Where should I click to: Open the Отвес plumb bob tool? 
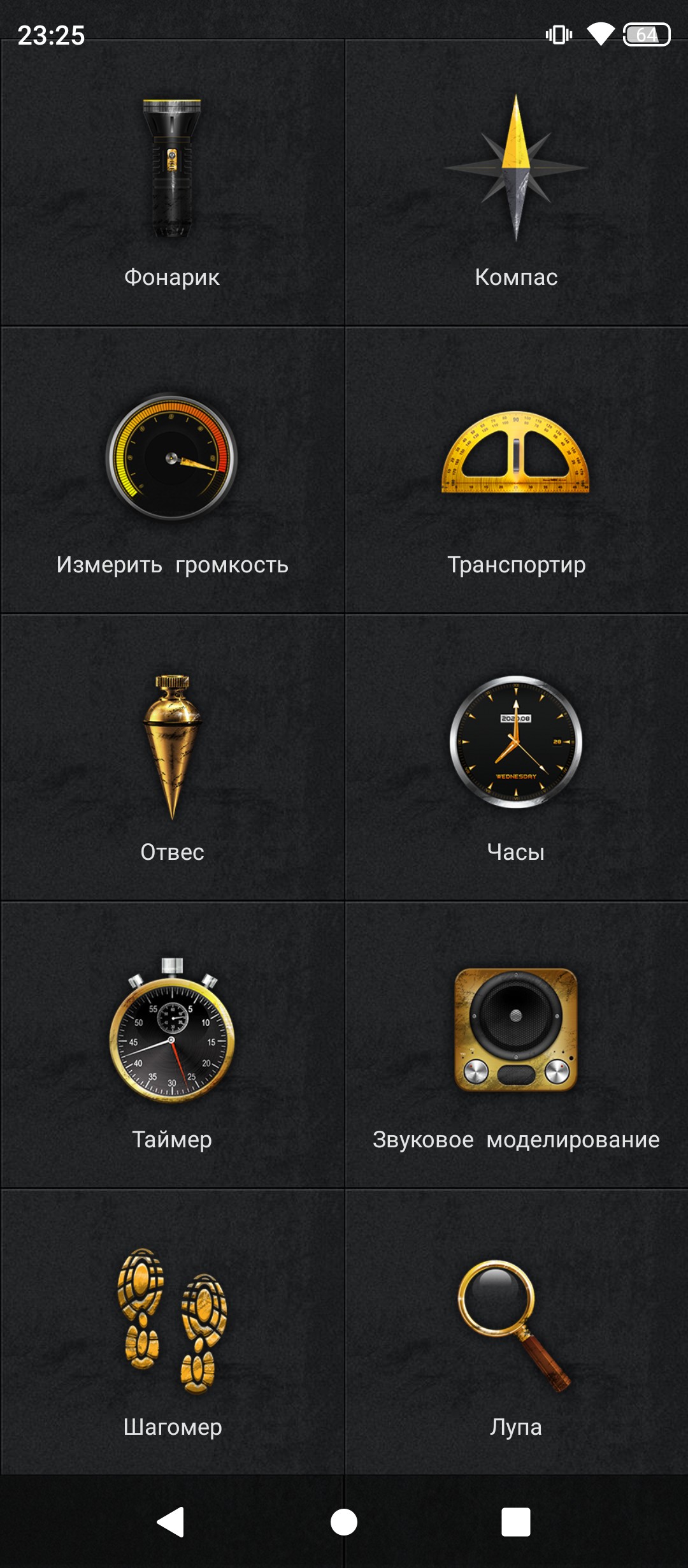172,759
